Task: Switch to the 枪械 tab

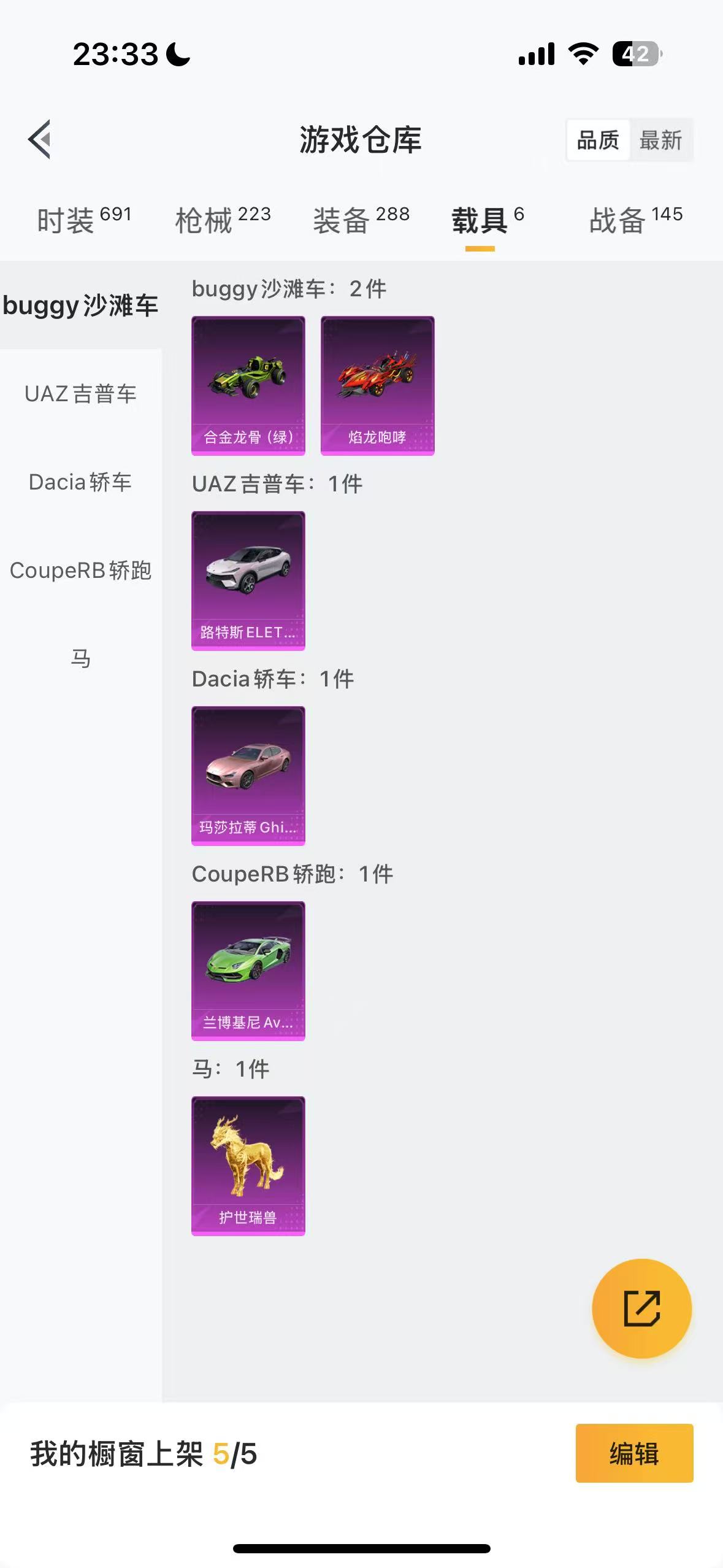Action: point(223,220)
